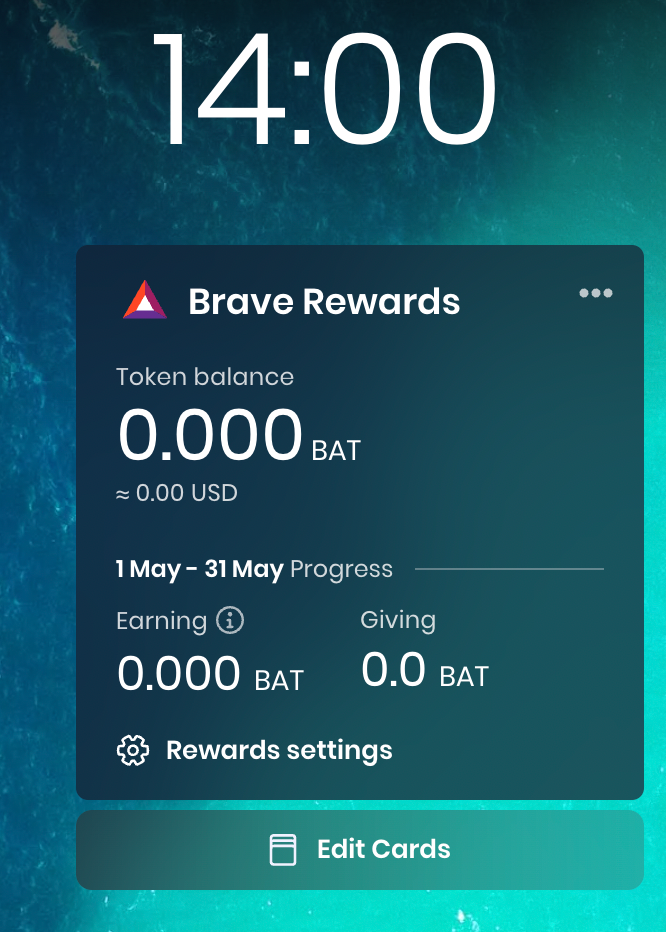Image resolution: width=666 pixels, height=932 pixels.
Task: Open Rewards settings
Action: click(x=255, y=750)
